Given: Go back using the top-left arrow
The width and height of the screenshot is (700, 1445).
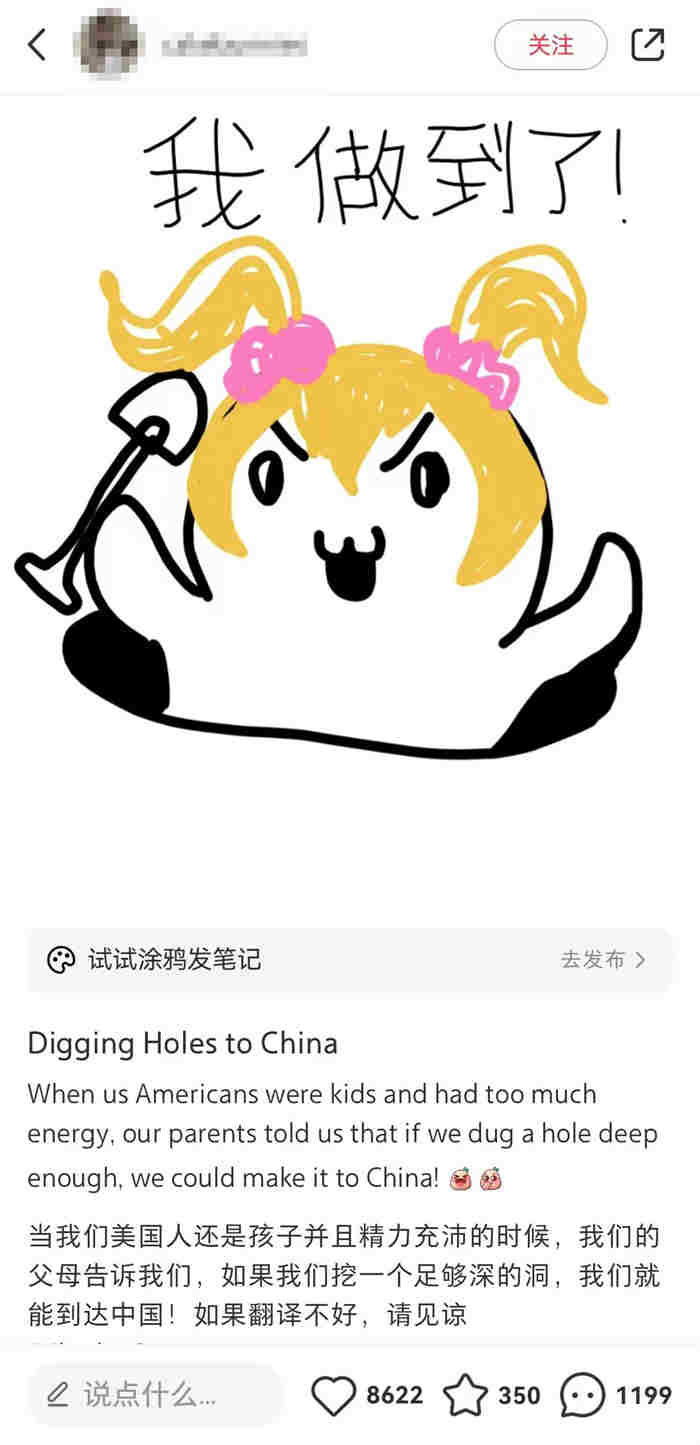Looking at the screenshot, I should tap(38, 45).
